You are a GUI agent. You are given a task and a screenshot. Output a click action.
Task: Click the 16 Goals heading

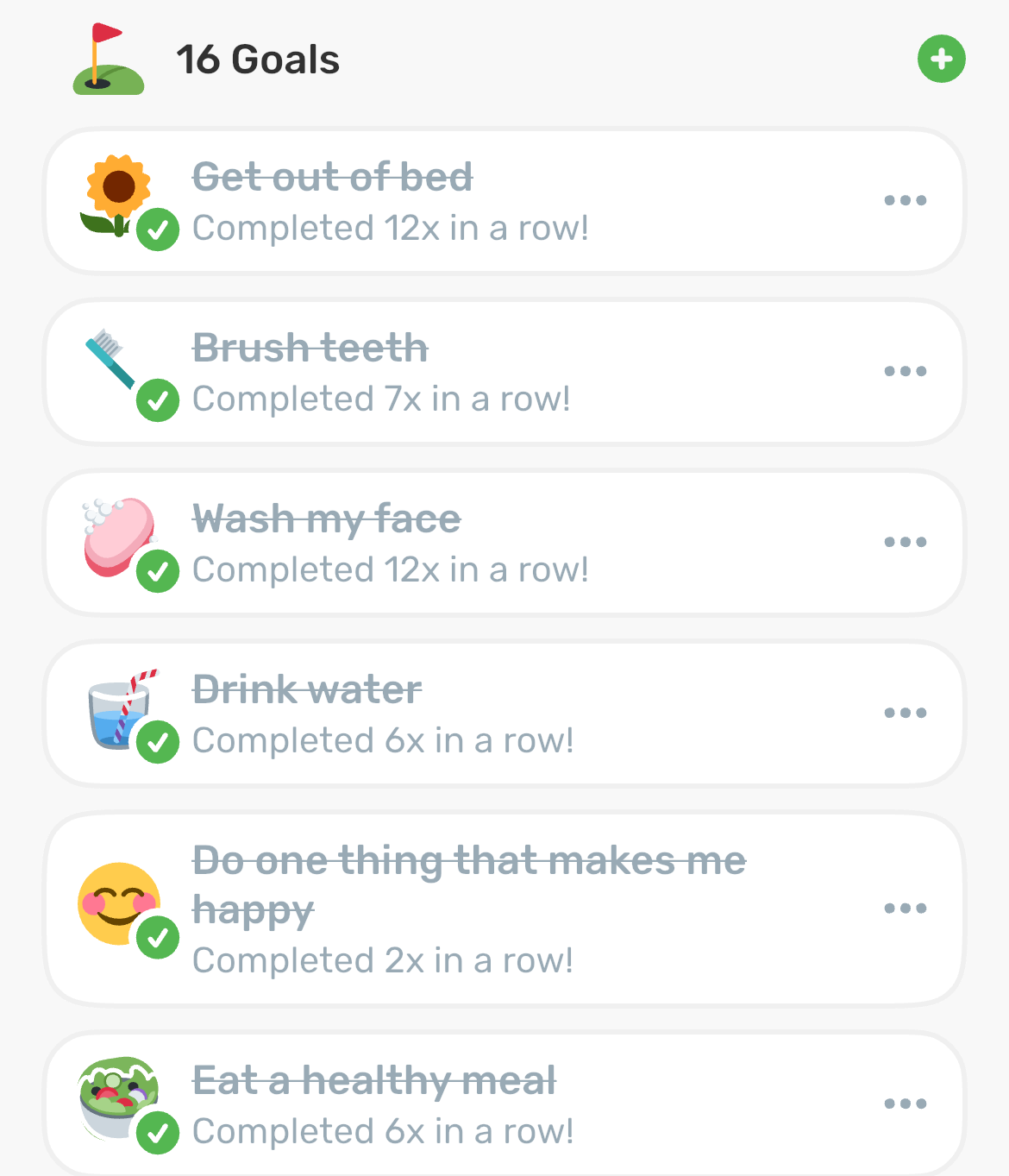257,60
